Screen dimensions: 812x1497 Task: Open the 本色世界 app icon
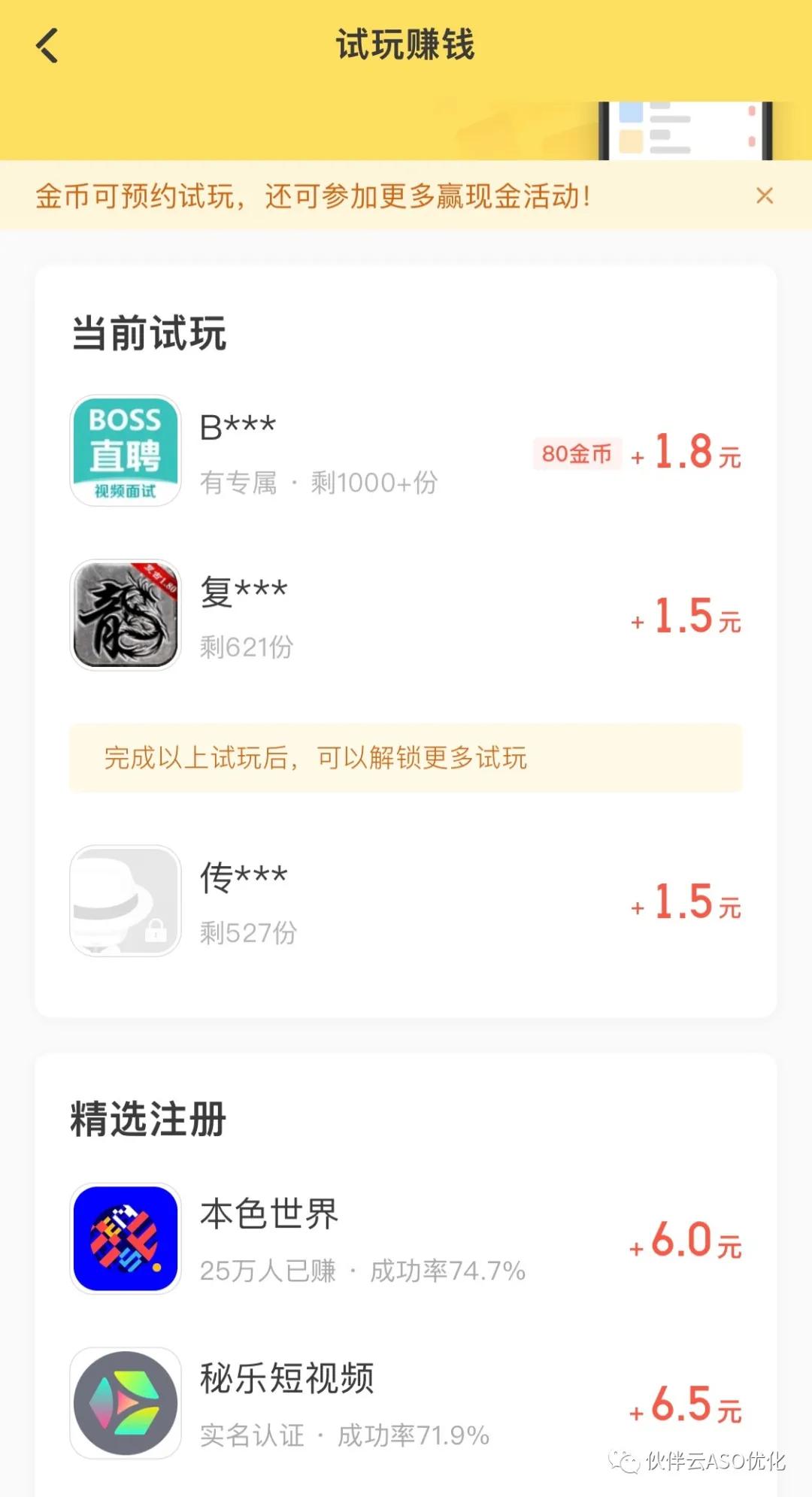coord(125,1241)
